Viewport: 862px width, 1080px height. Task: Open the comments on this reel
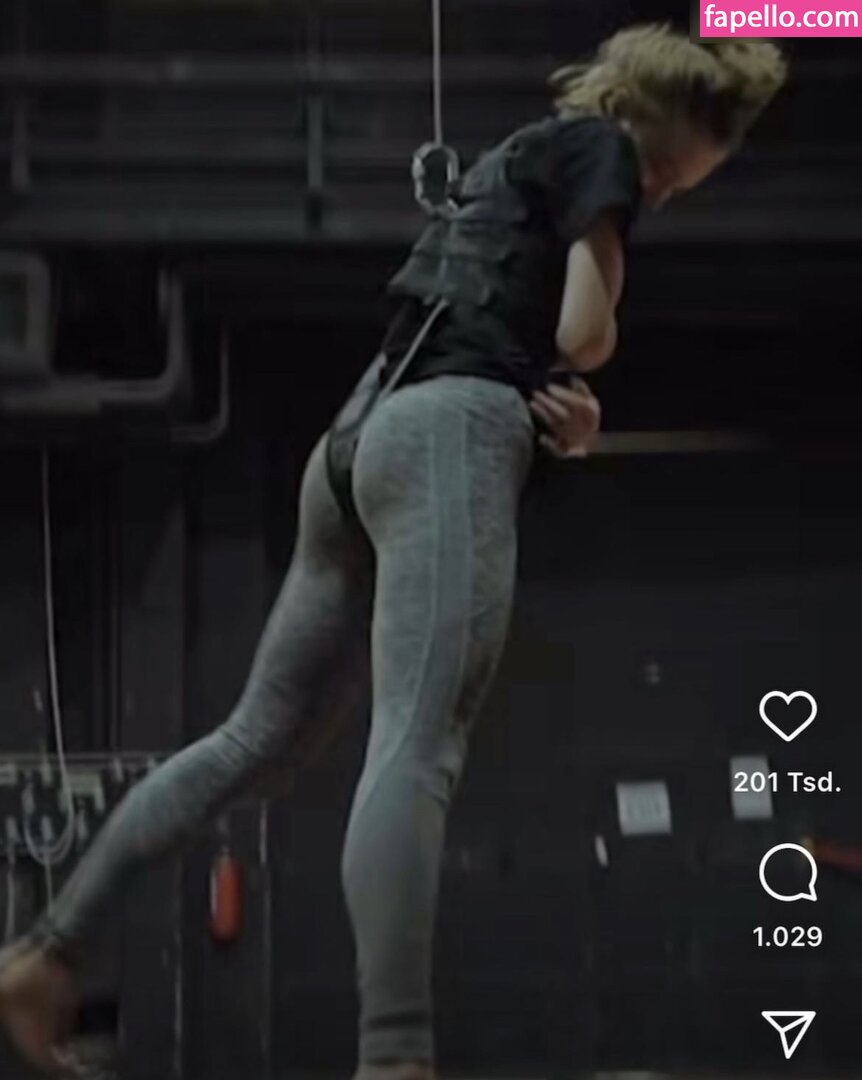787,872
